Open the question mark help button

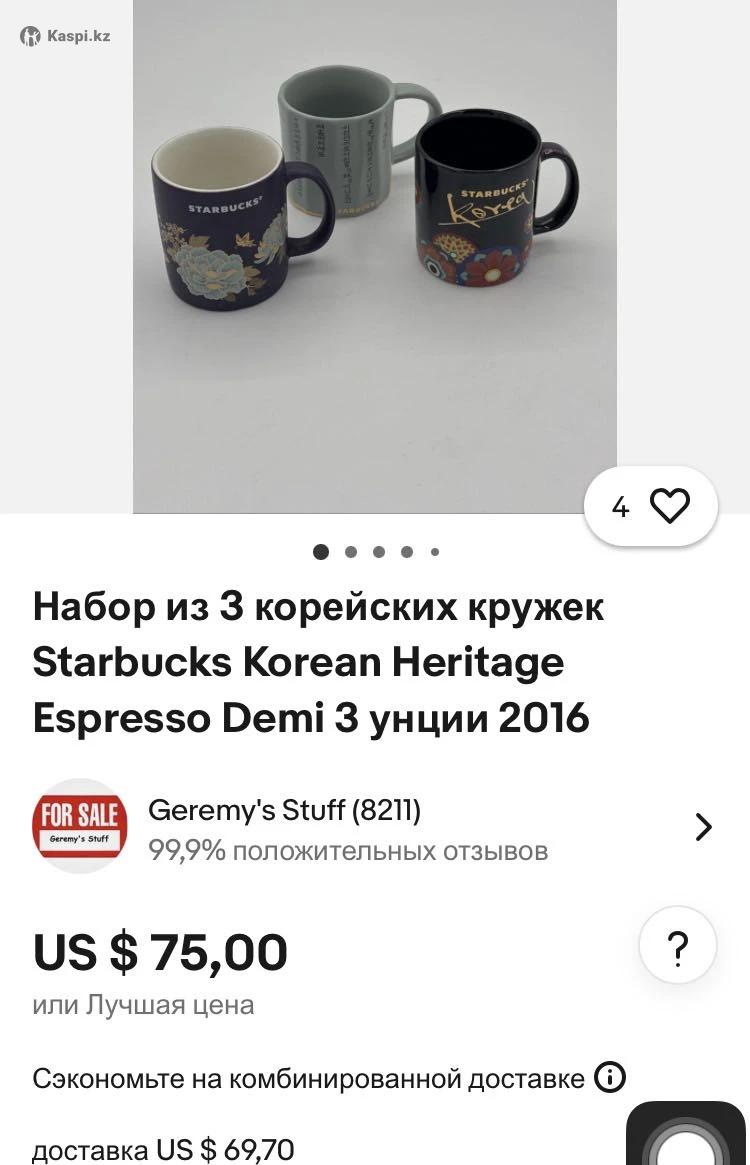pos(677,946)
